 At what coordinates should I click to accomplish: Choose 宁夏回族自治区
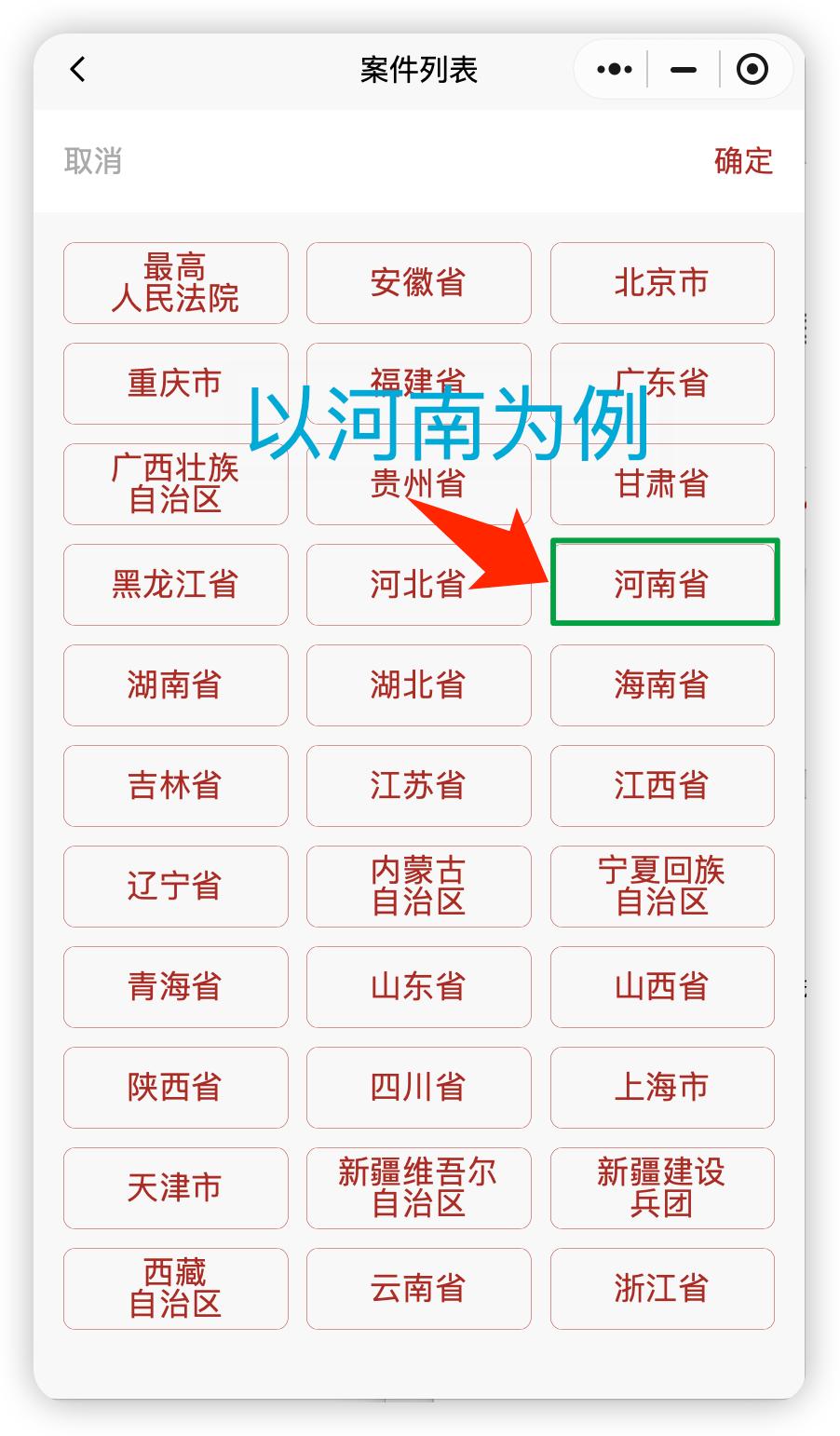(x=662, y=887)
